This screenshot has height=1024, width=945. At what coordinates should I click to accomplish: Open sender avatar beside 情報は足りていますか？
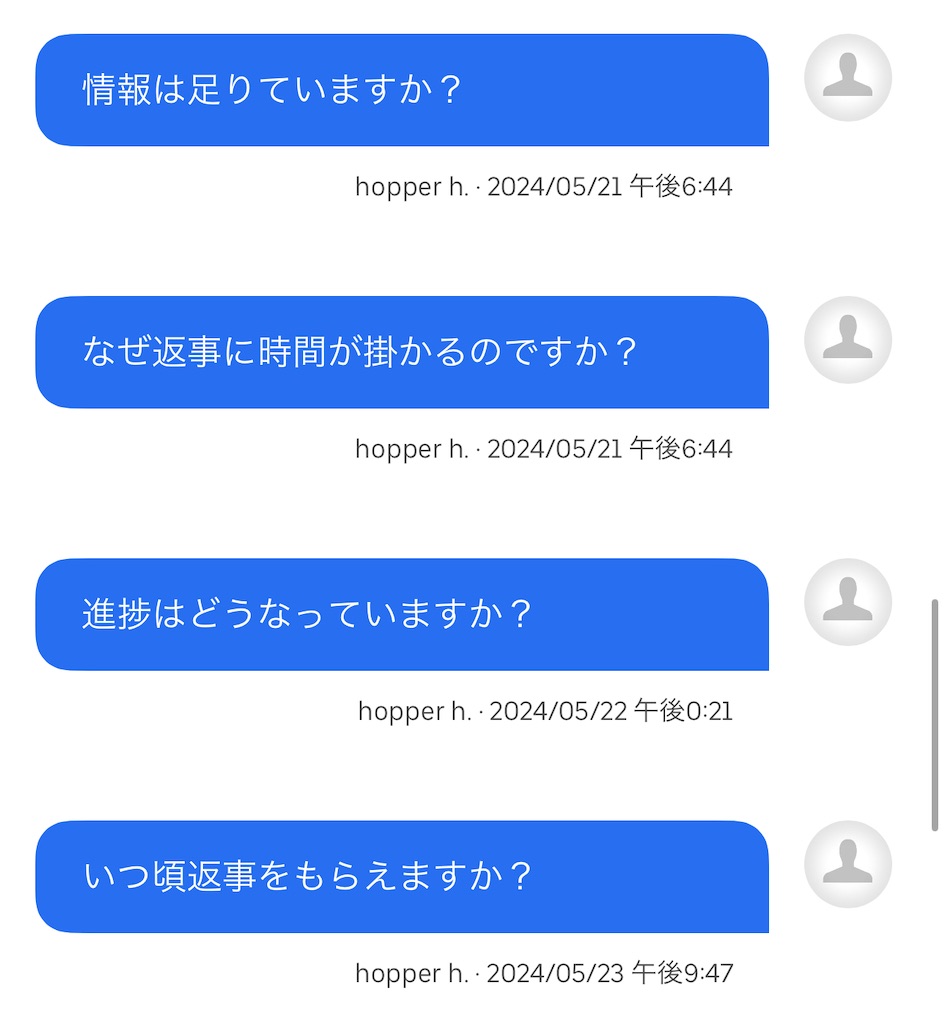coord(847,78)
